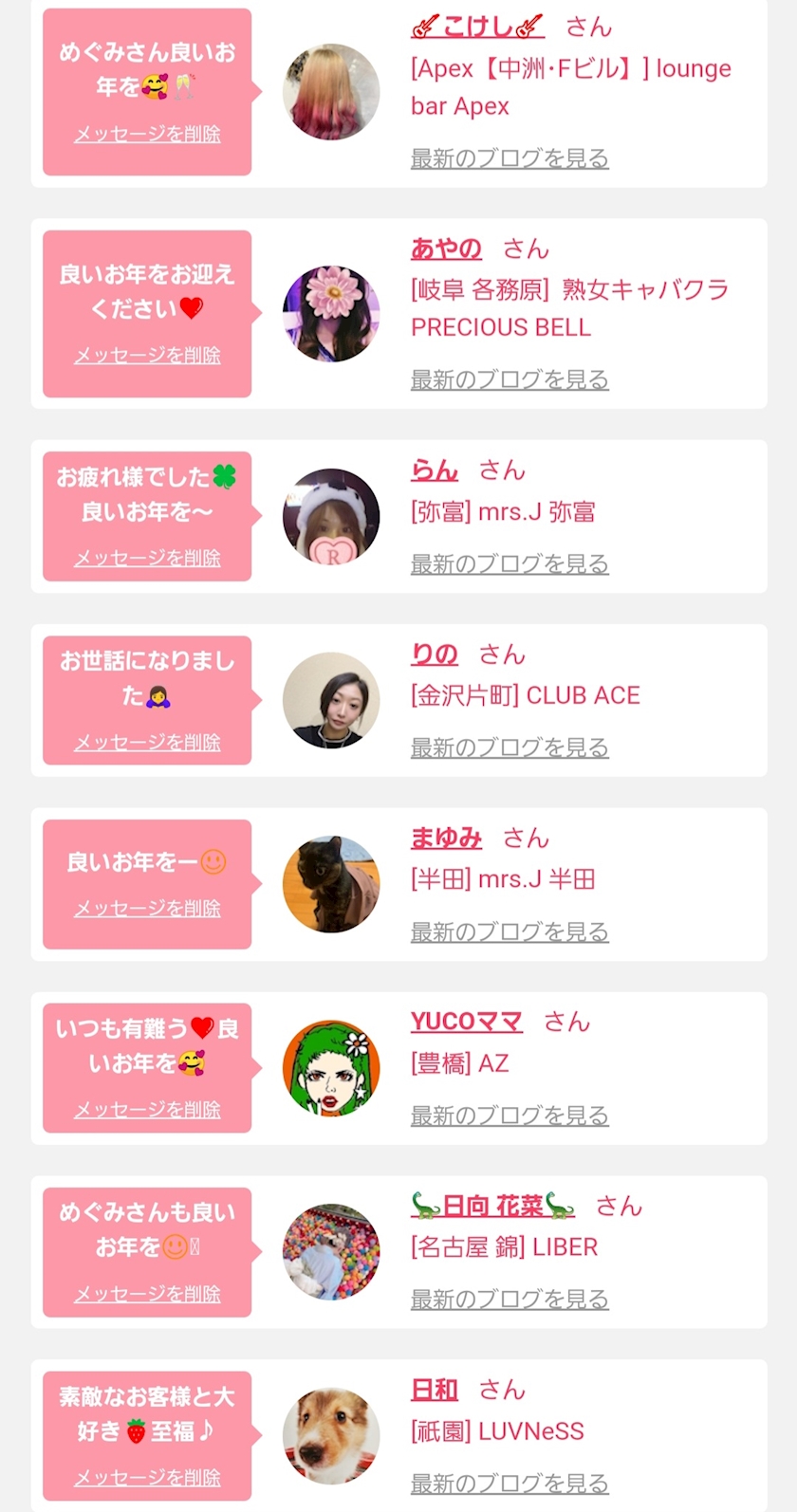View こけし's latest blog
This screenshot has height=1512, width=797.
click(510, 158)
